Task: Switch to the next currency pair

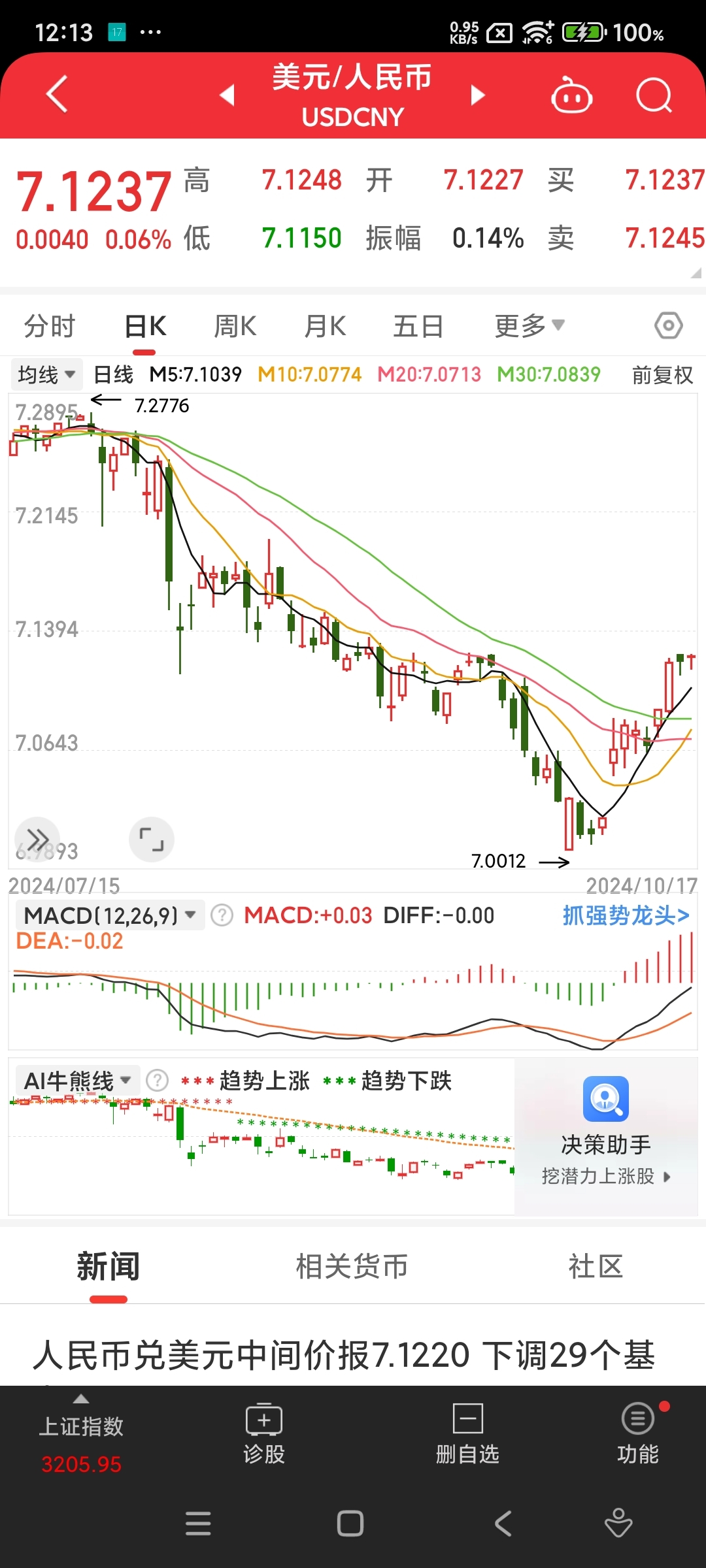Action: pyautogui.click(x=478, y=95)
